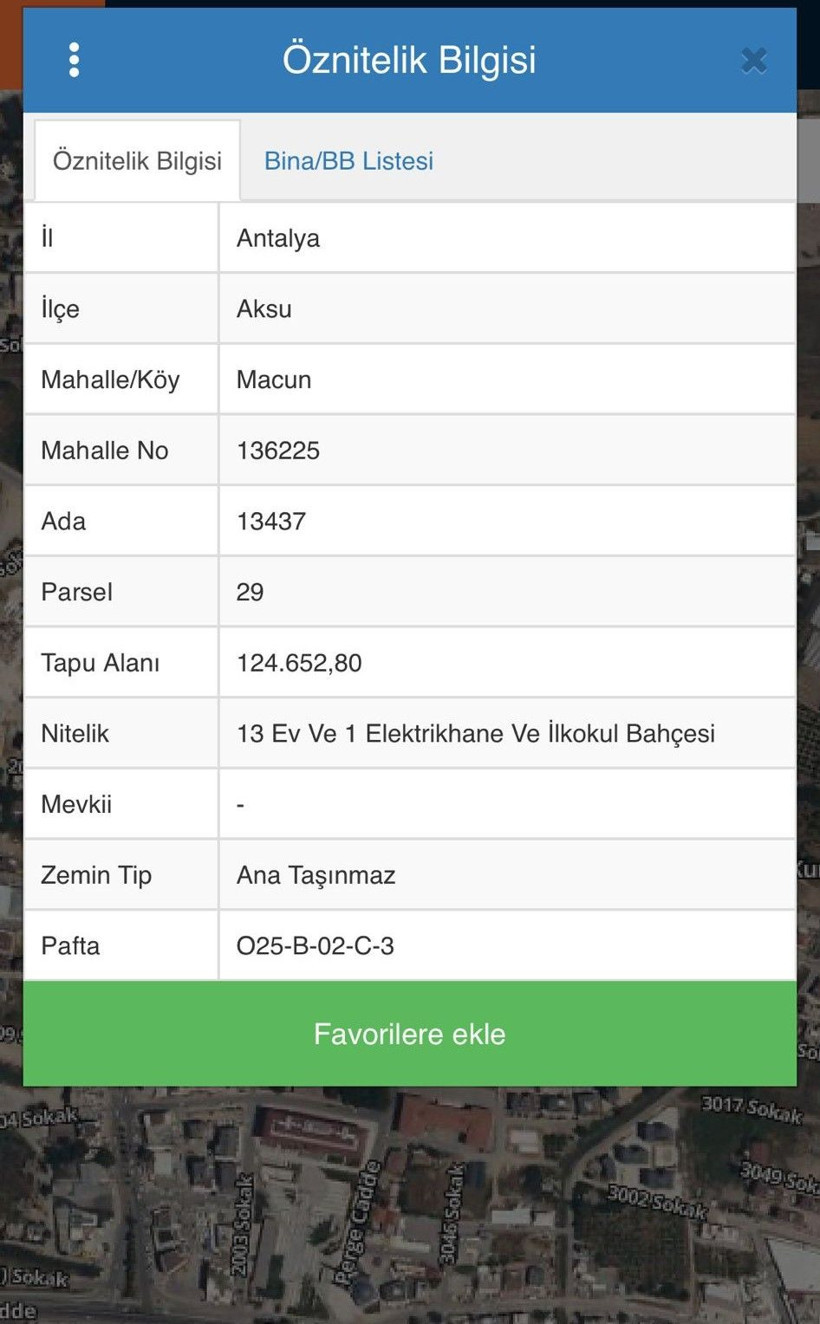
Task: Open the three-dot overflow menu
Action: 74,60
